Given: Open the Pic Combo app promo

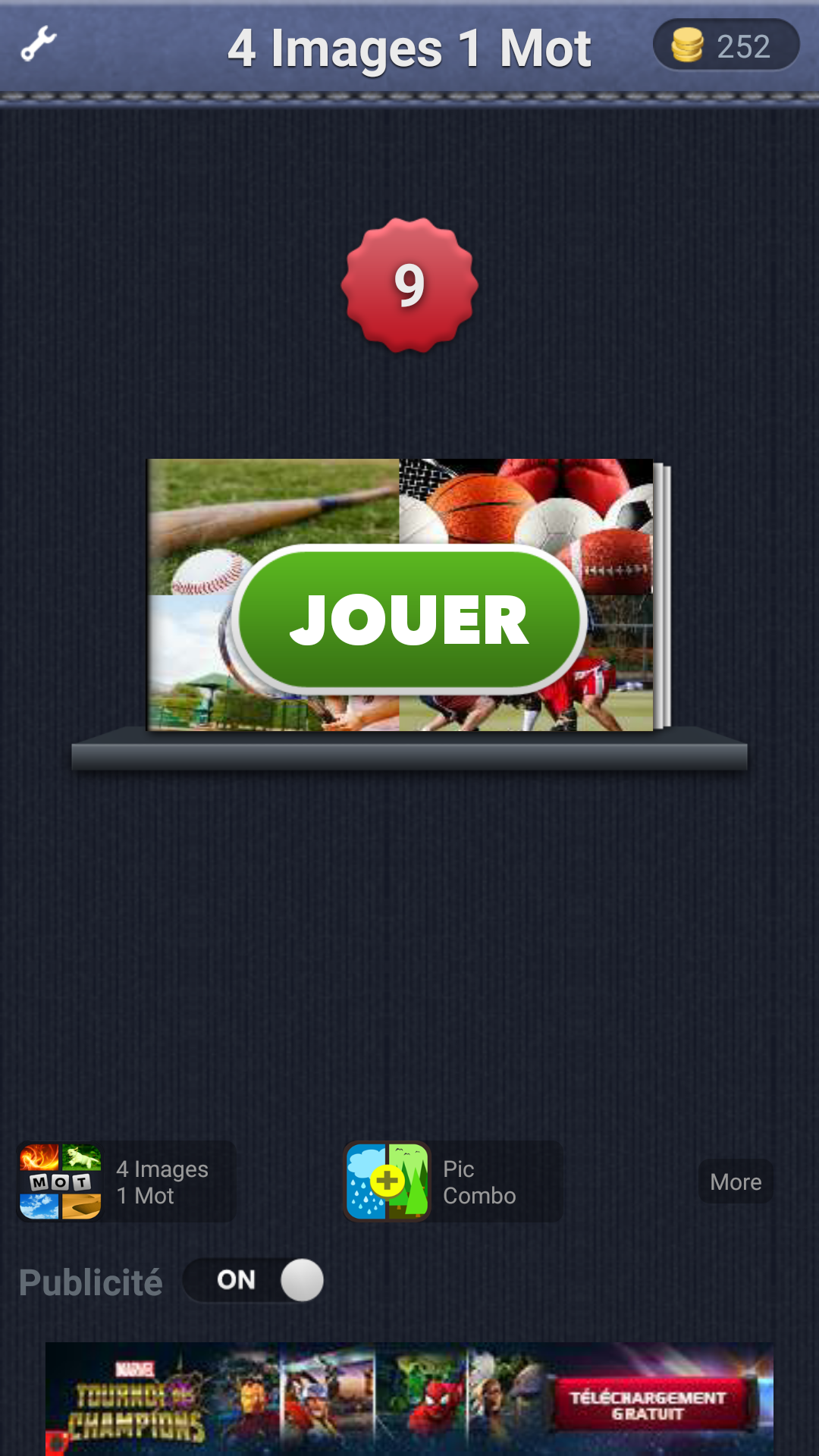Looking at the screenshot, I should [453, 1181].
